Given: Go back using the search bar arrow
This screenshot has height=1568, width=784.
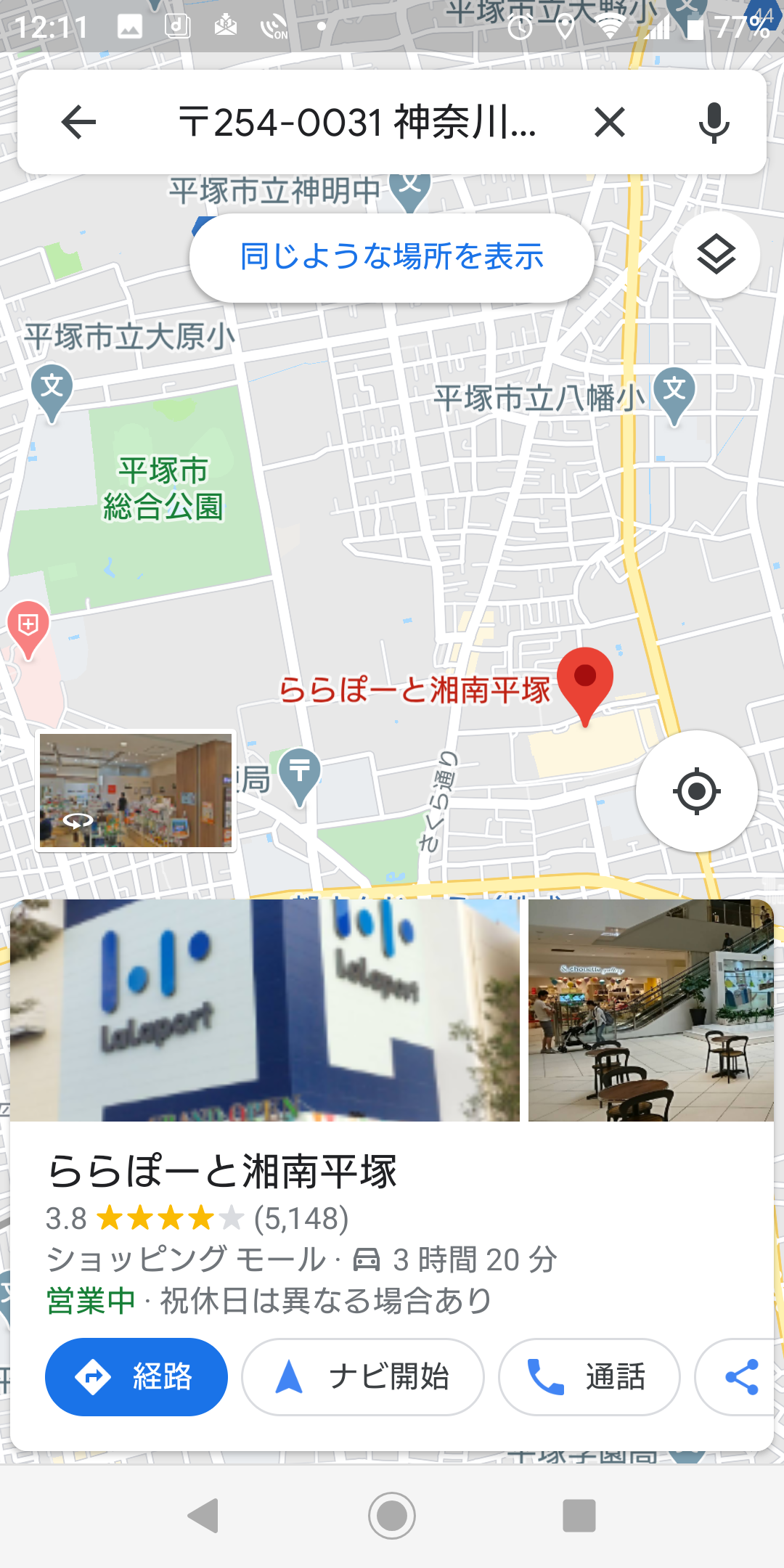Looking at the screenshot, I should (79, 122).
